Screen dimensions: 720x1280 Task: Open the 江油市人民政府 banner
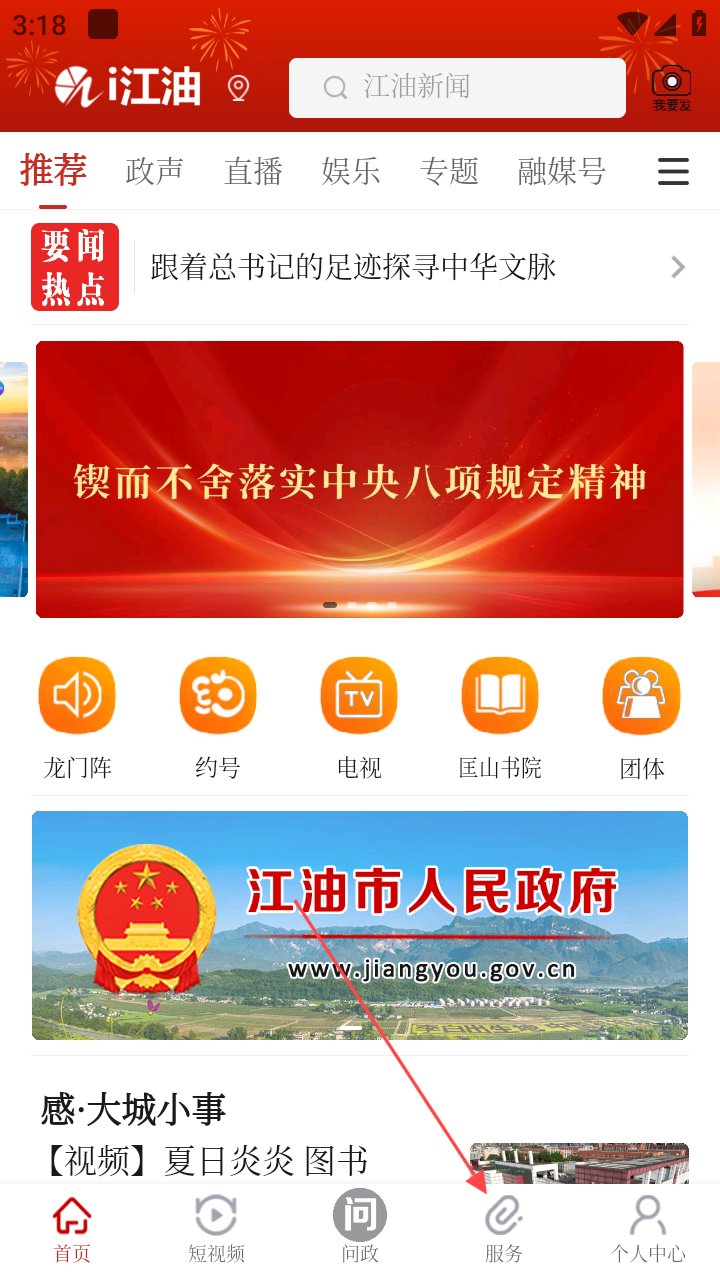(360, 925)
